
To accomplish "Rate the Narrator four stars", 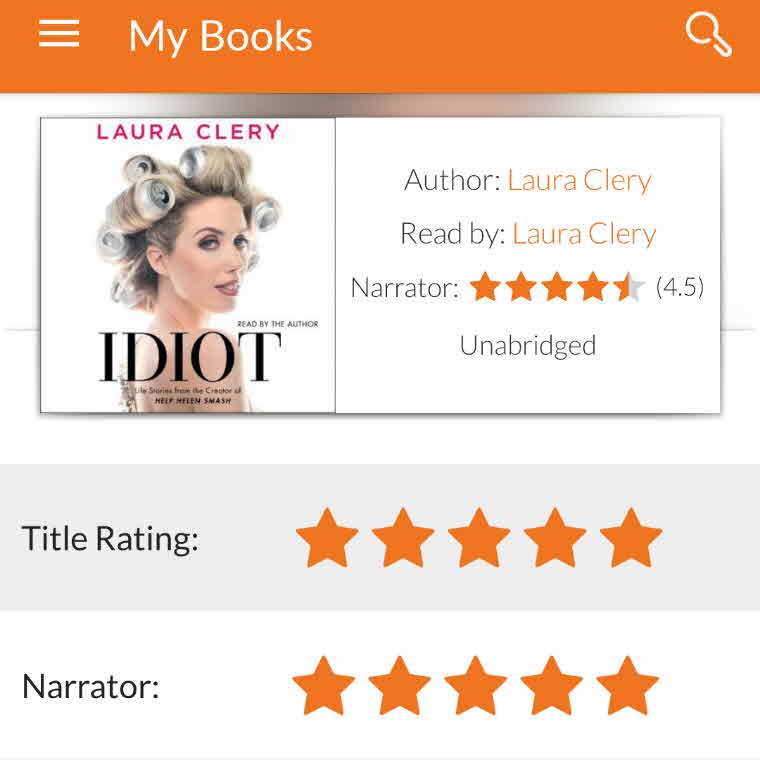I will pos(551,686).
